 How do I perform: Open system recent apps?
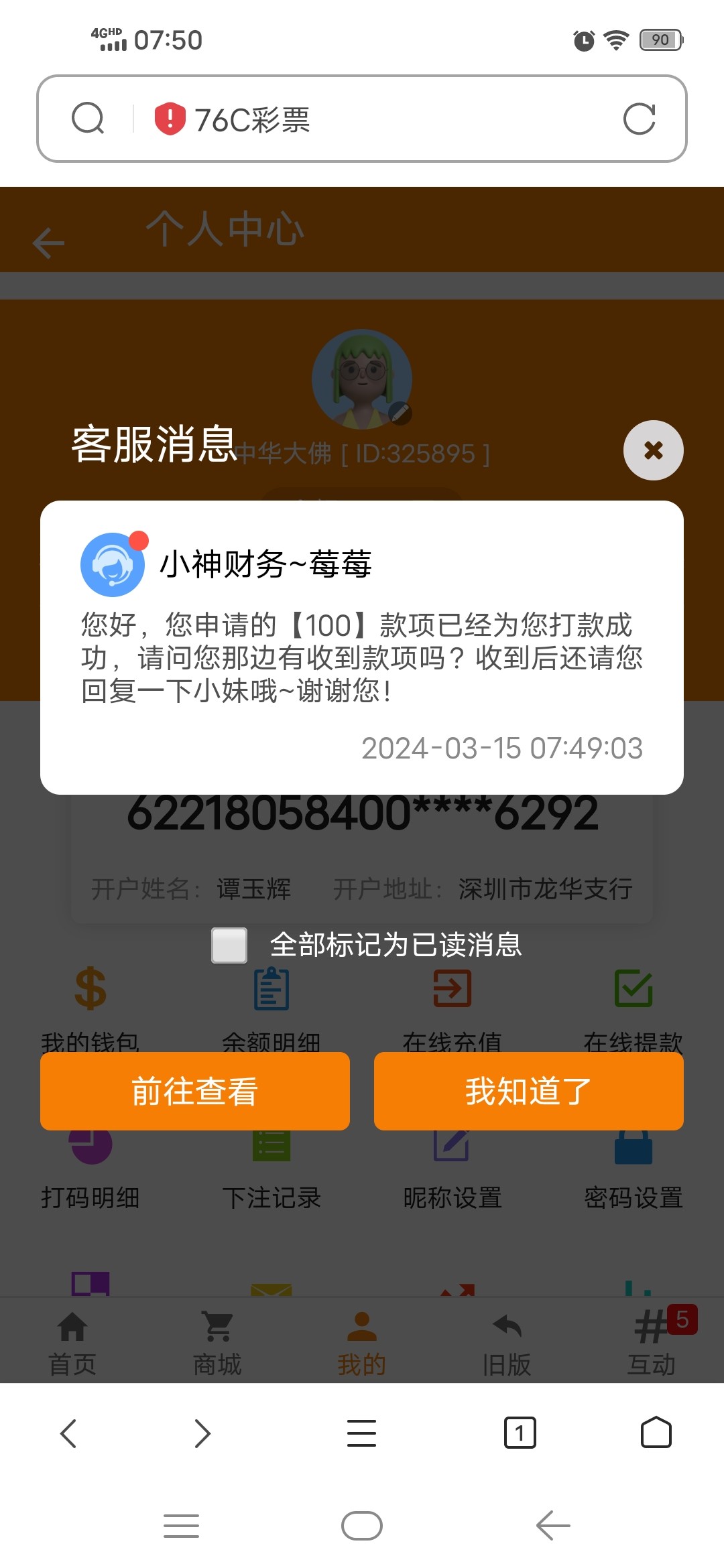[x=182, y=1526]
